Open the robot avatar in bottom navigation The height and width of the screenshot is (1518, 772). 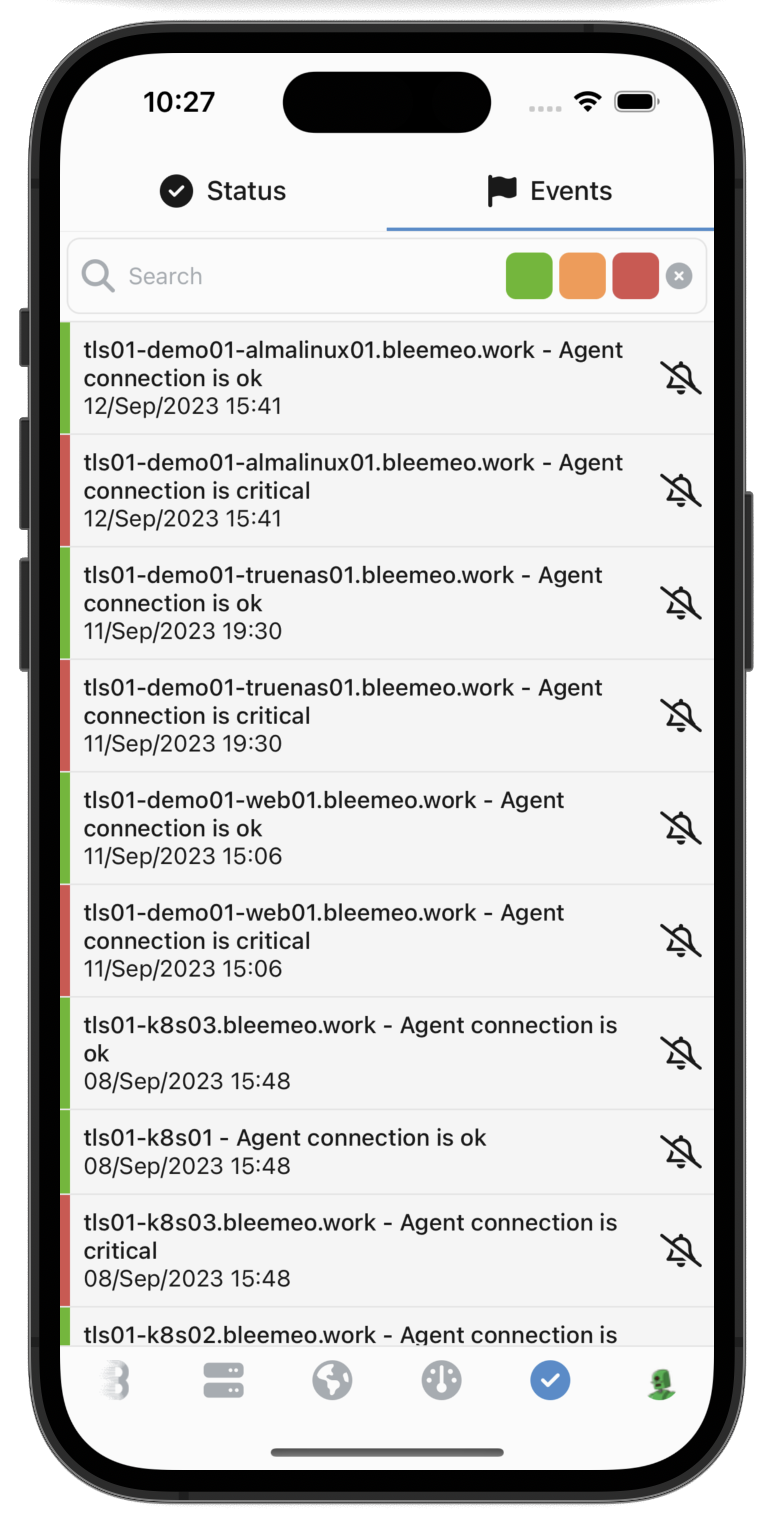click(x=659, y=1383)
